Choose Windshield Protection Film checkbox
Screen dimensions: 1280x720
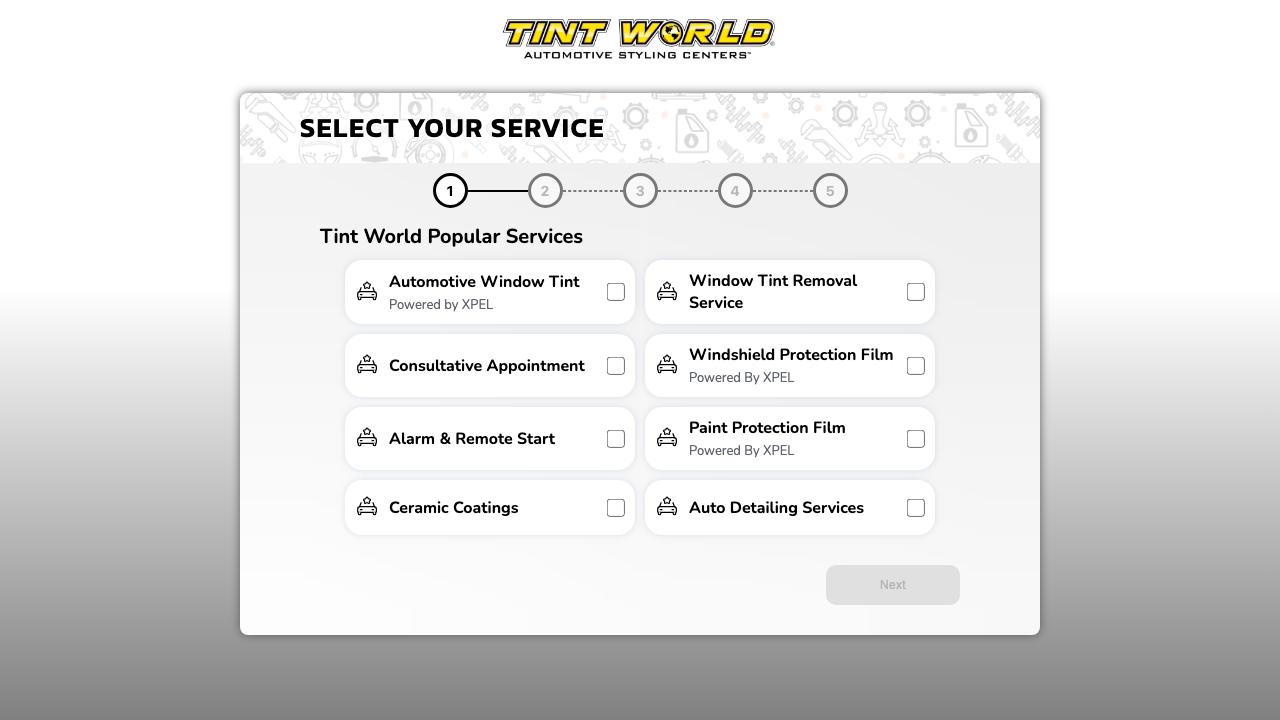click(916, 366)
